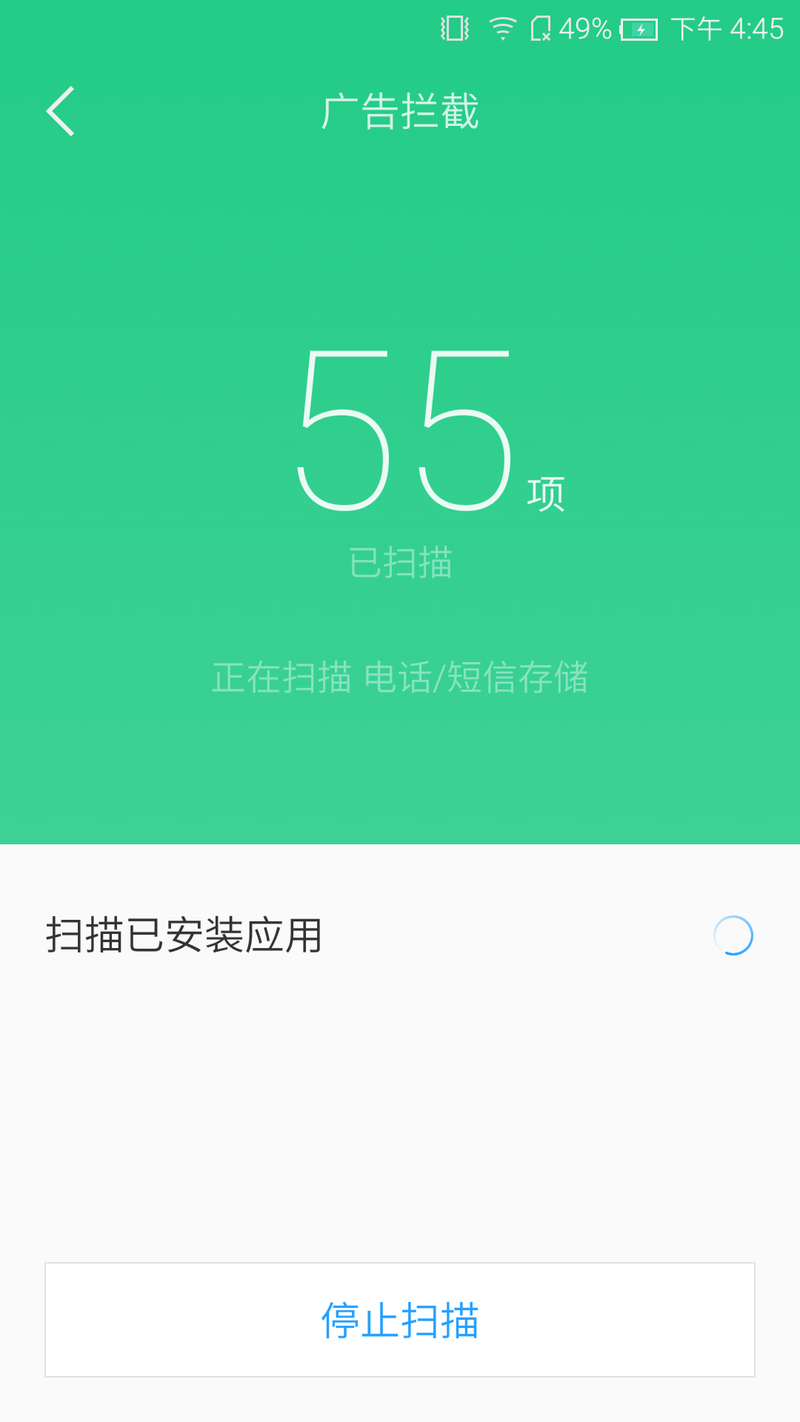The image size is (800, 1422).
Task: Go back from the 广告拦截 screen
Action: (60, 111)
